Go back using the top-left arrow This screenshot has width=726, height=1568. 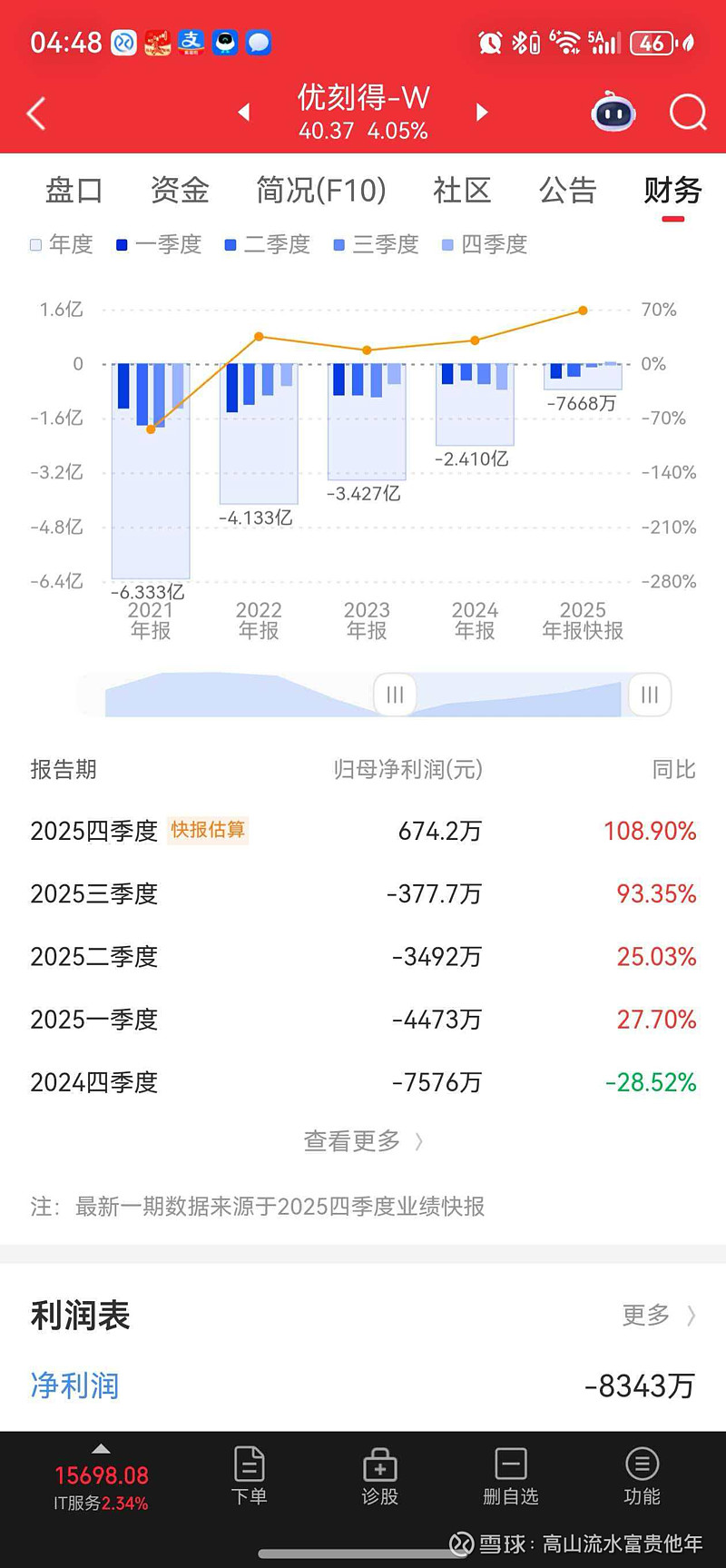click(36, 113)
